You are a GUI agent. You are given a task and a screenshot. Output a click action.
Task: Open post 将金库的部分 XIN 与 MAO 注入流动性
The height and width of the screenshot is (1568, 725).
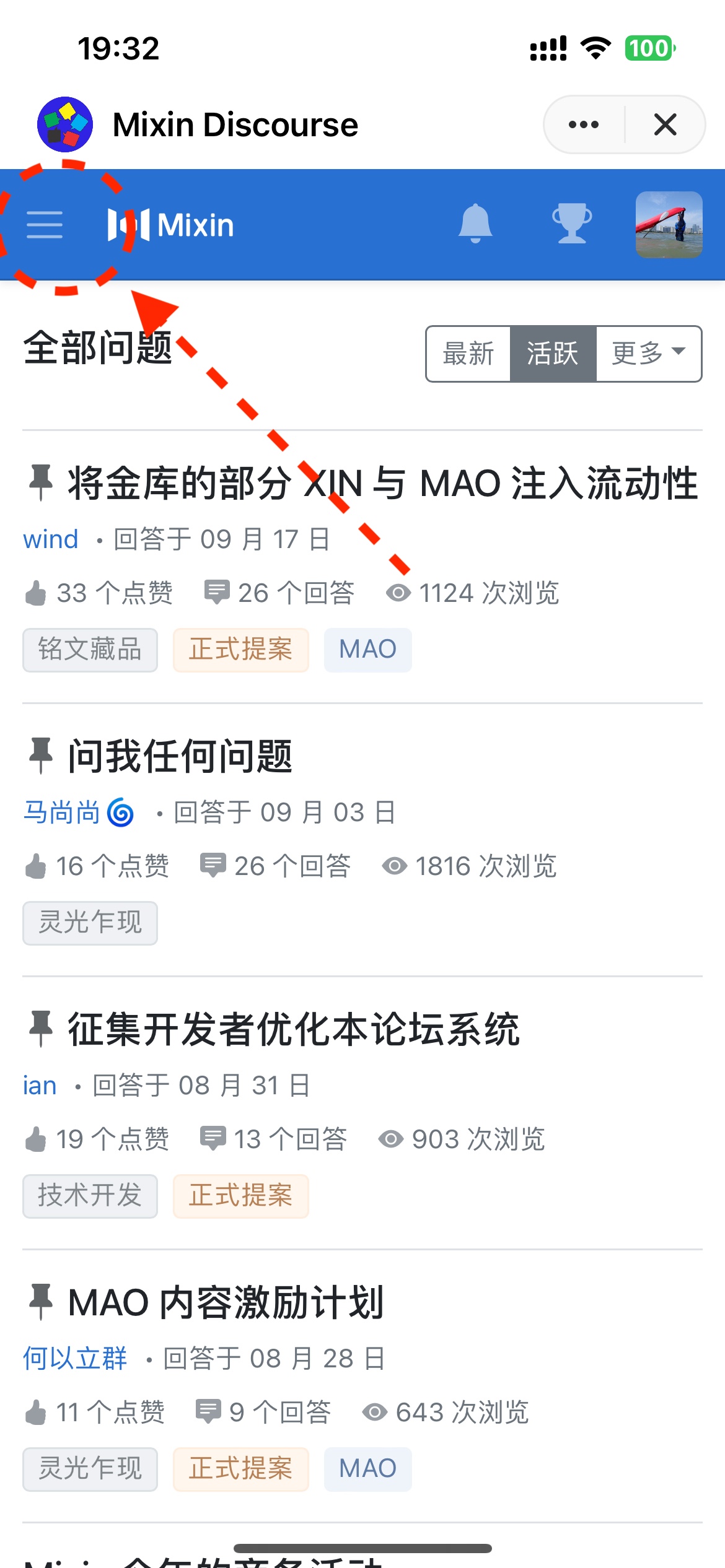coord(382,484)
